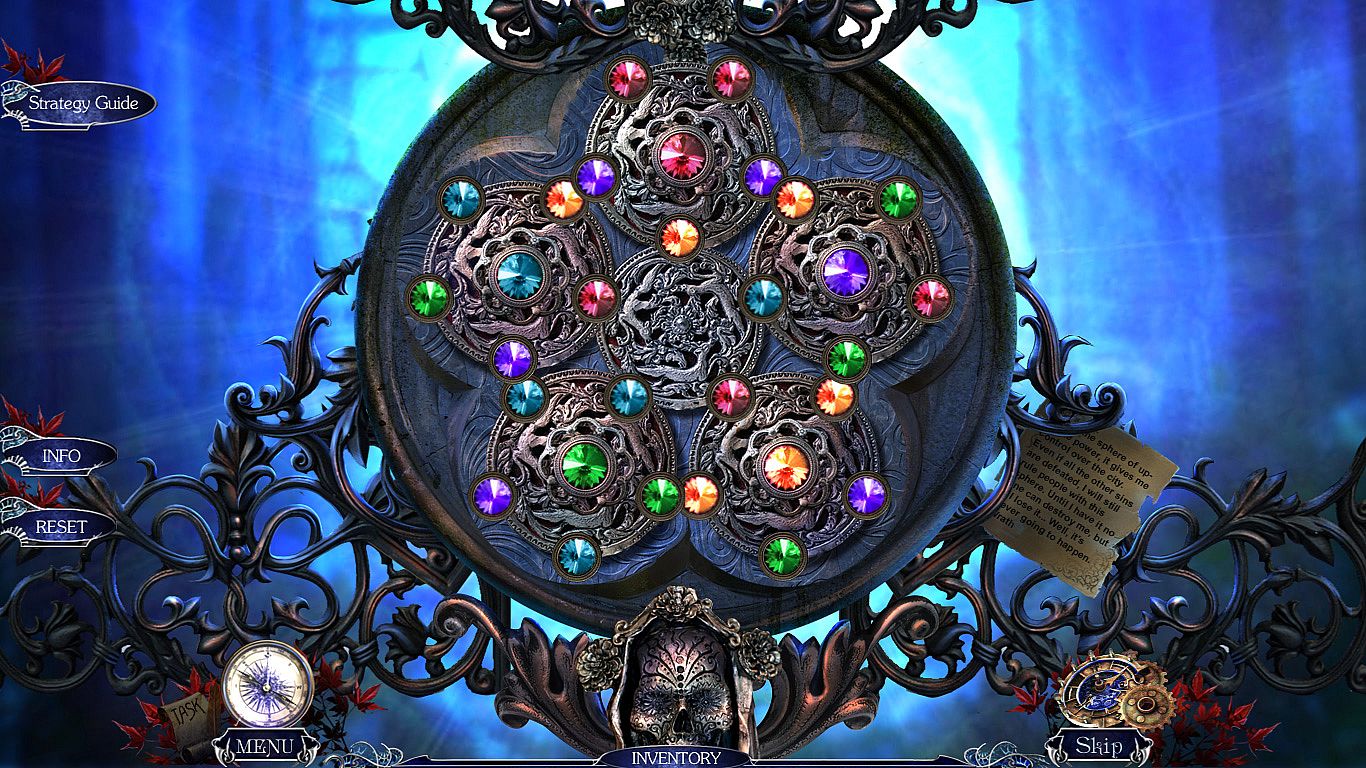Rotate the disc with green center gem
The image size is (1366, 768).
pyautogui.click(x=585, y=464)
